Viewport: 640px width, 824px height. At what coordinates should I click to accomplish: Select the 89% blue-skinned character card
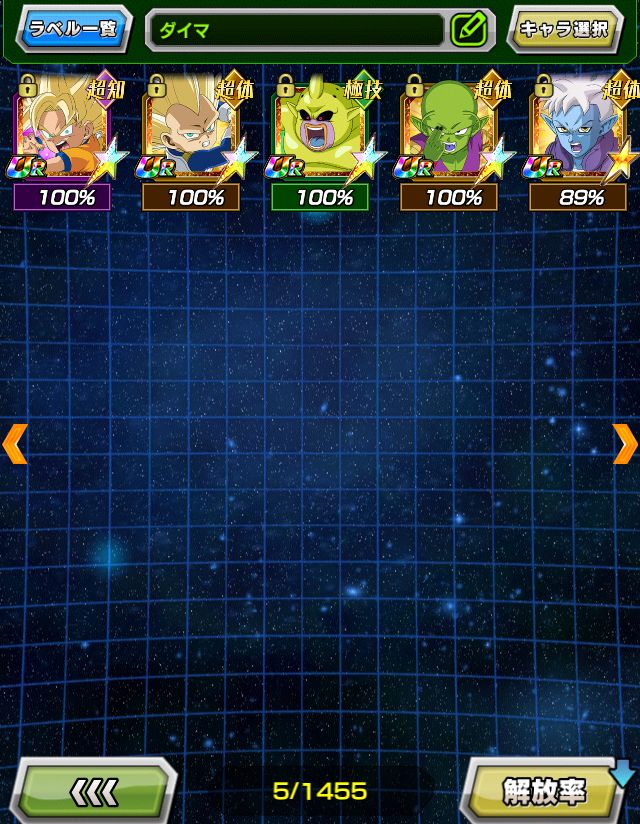click(582, 130)
